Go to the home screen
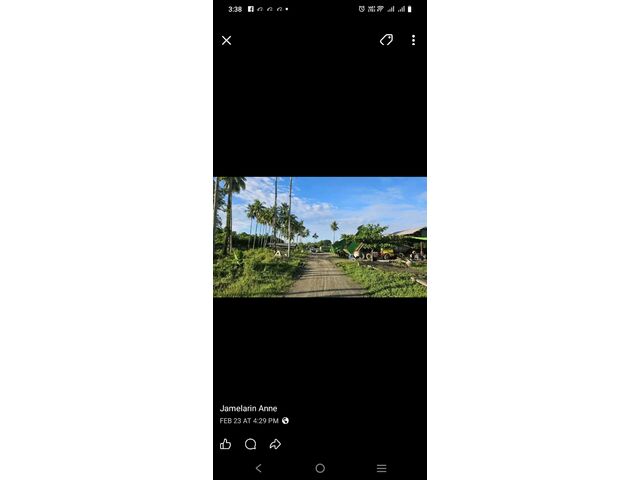The height and width of the screenshot is (480, 640). click(320, 468)
